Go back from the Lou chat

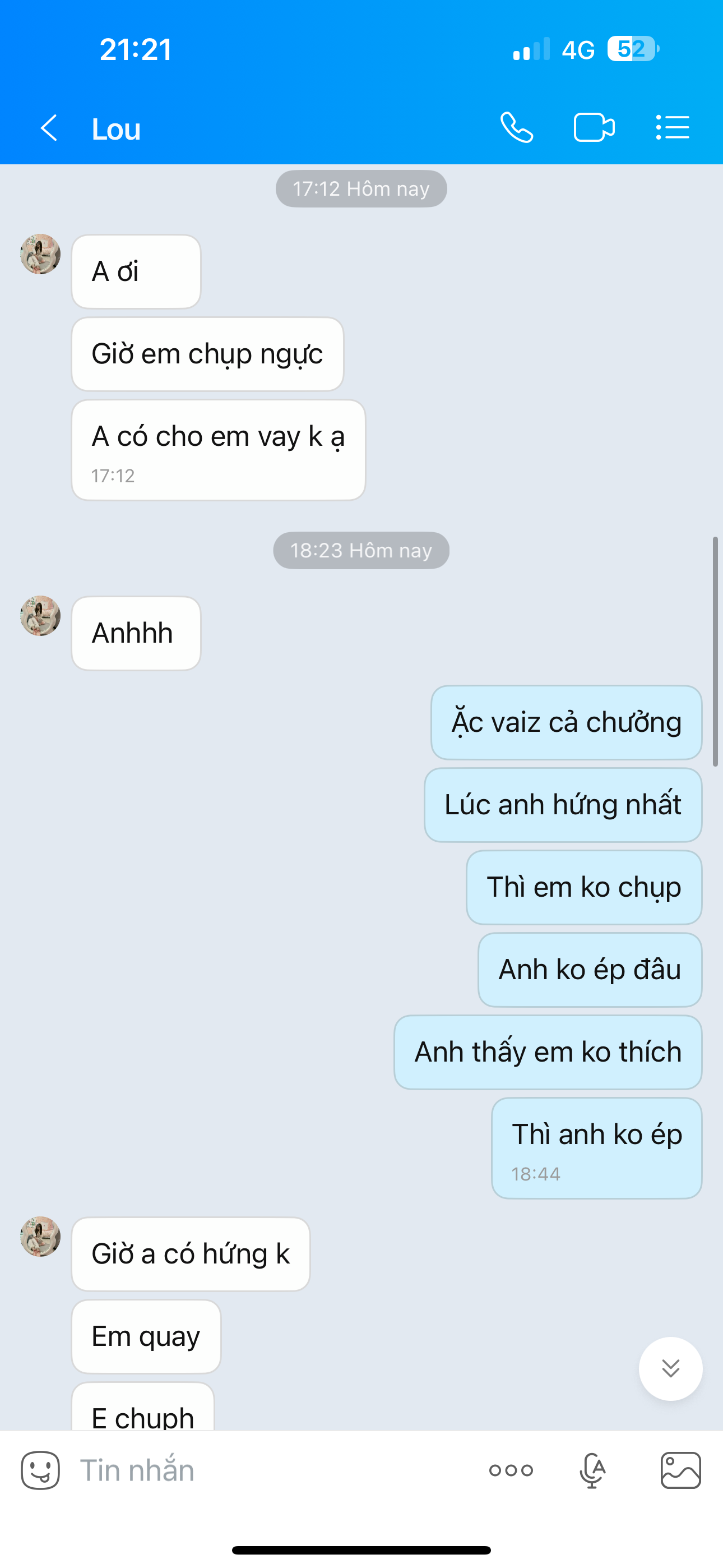coord(49,128)
